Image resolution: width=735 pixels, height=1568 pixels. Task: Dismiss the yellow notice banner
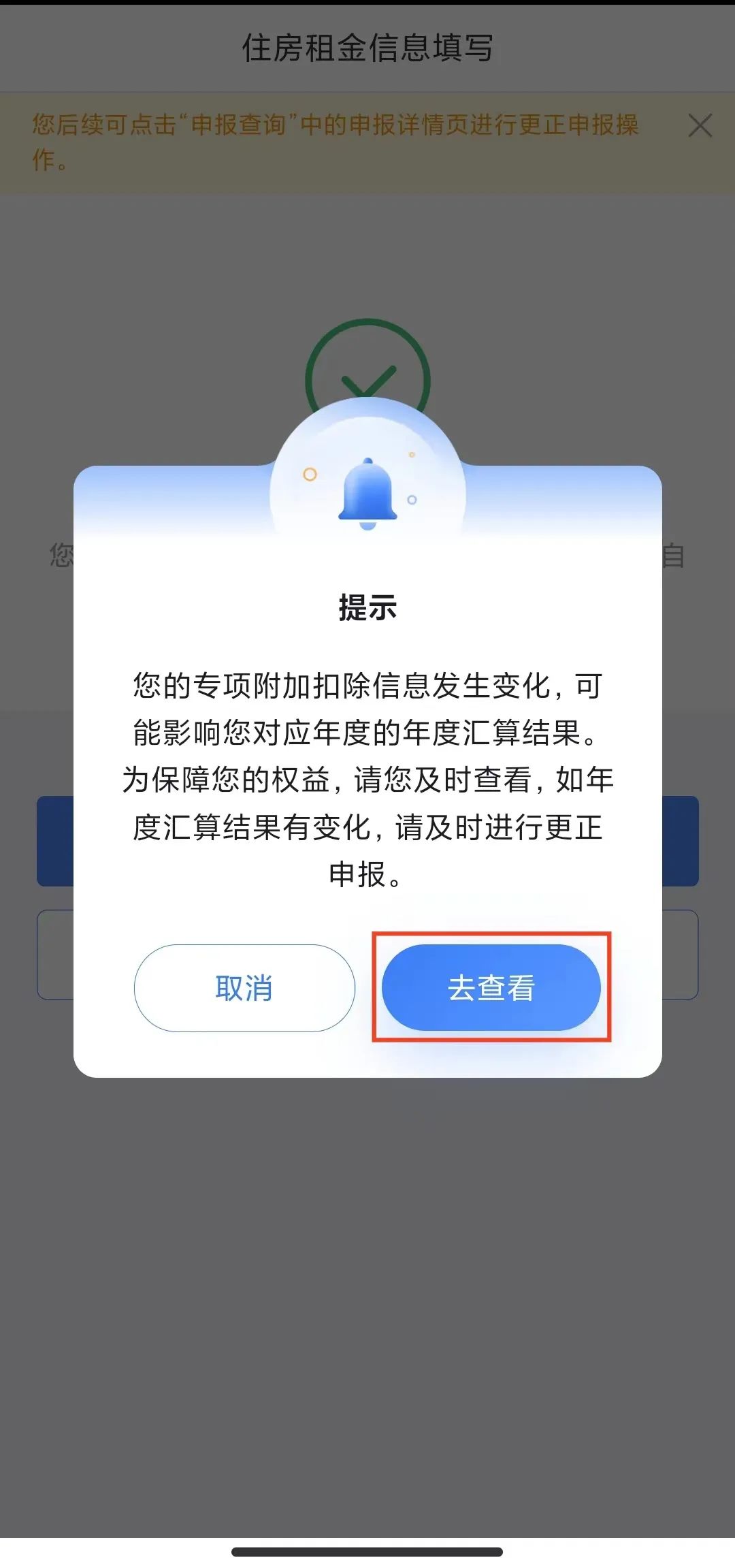tap(700, 126)
